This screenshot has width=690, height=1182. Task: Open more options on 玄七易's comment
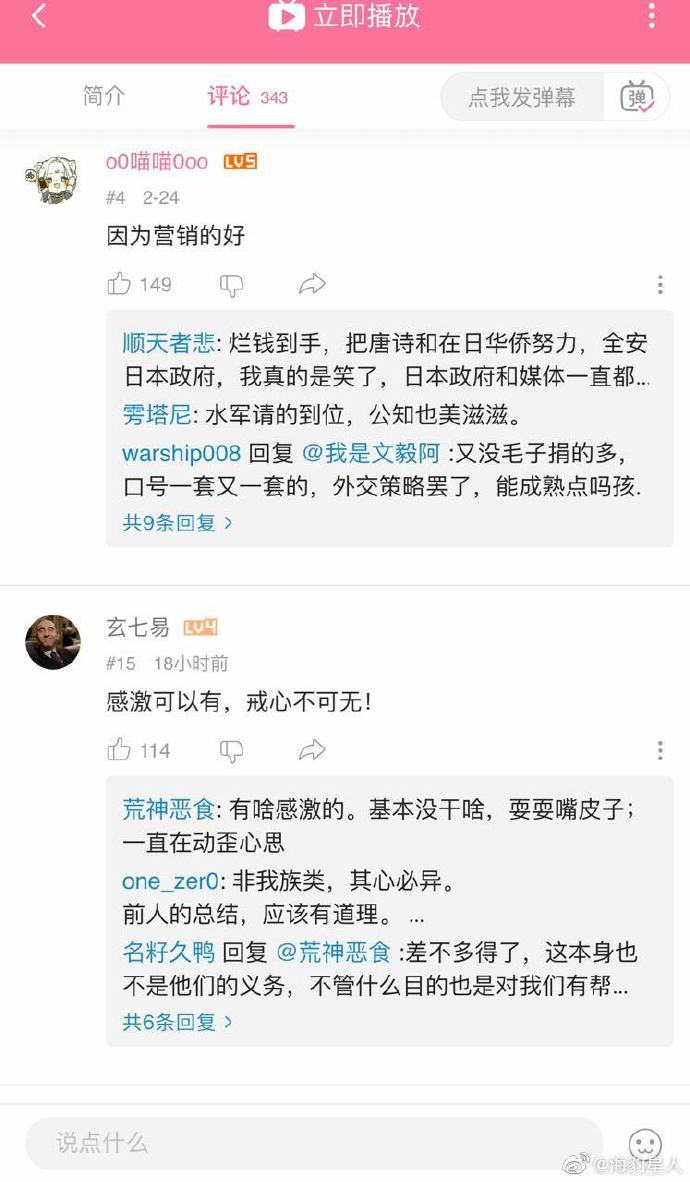click(x=660, y=750)
